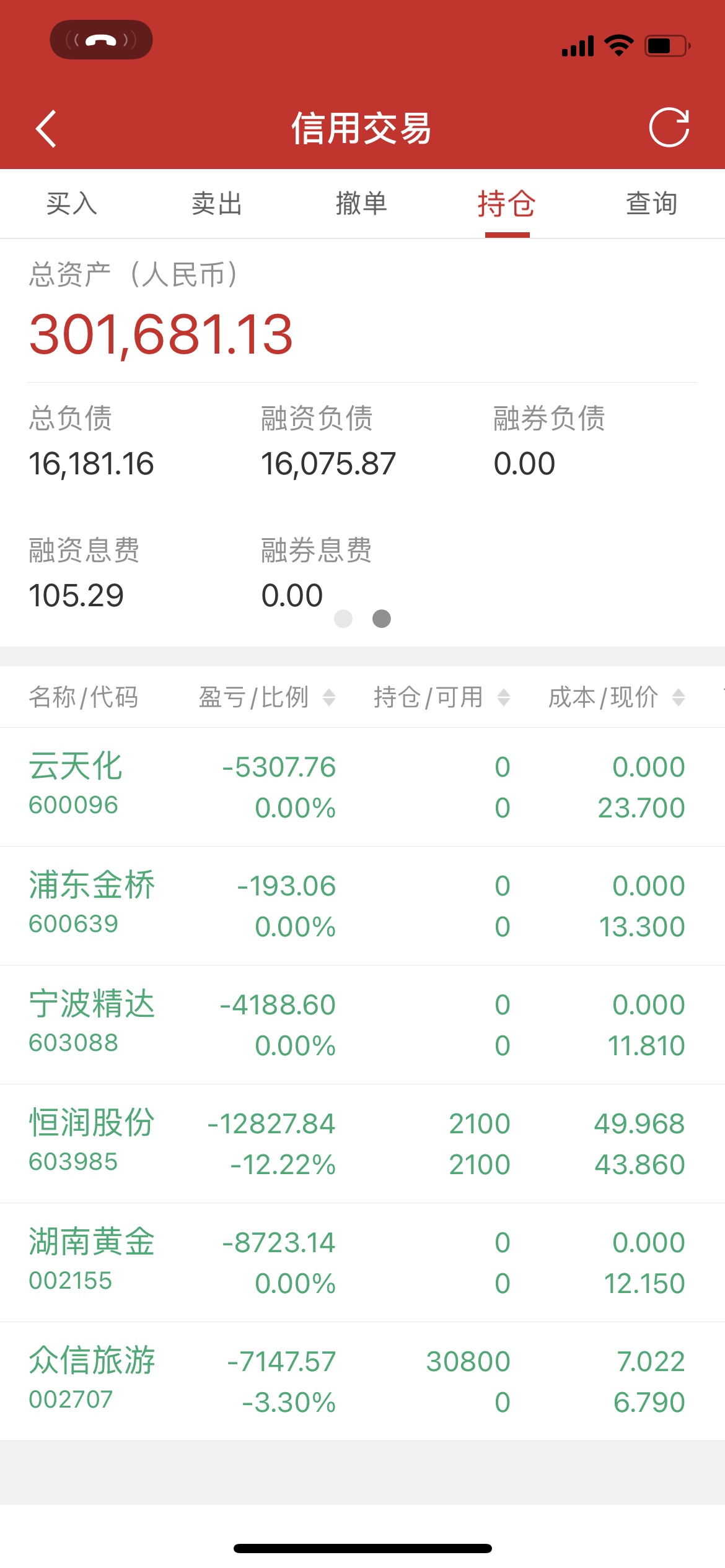Tap the first page indicator dot
This screenshot has width=725, height=1568.
(x=343, y=619)
